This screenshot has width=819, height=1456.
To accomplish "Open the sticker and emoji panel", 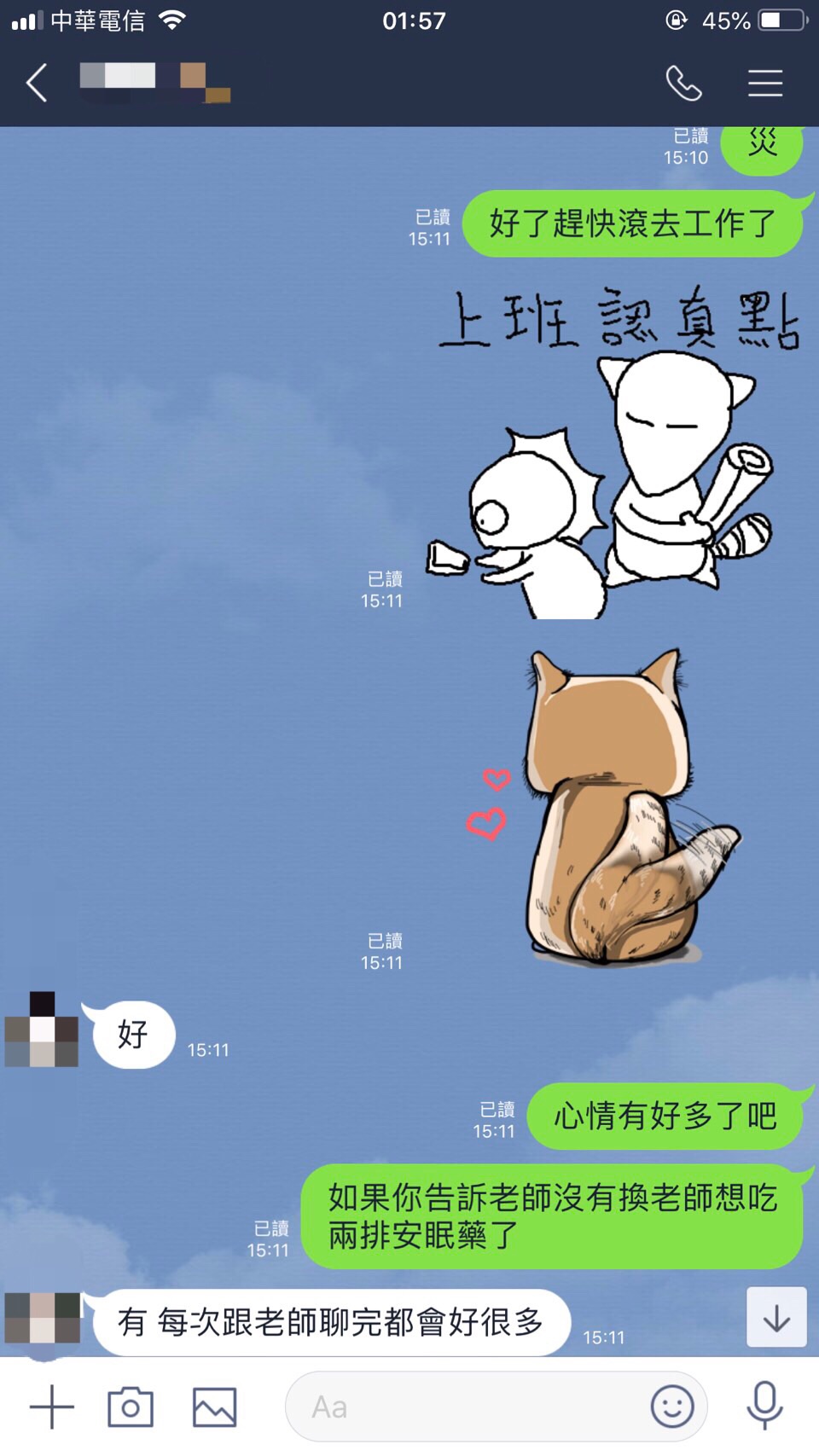I will tap(671, 1406).
